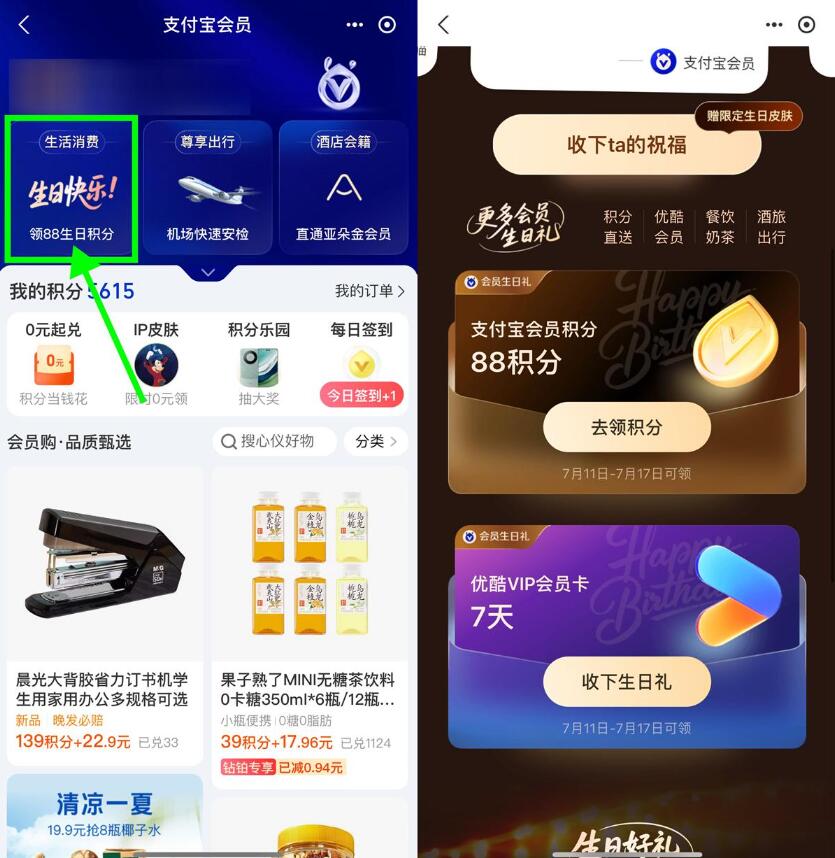Open 积分乐园 to draw prizes
835x858 pixels.
pos(259,364)
